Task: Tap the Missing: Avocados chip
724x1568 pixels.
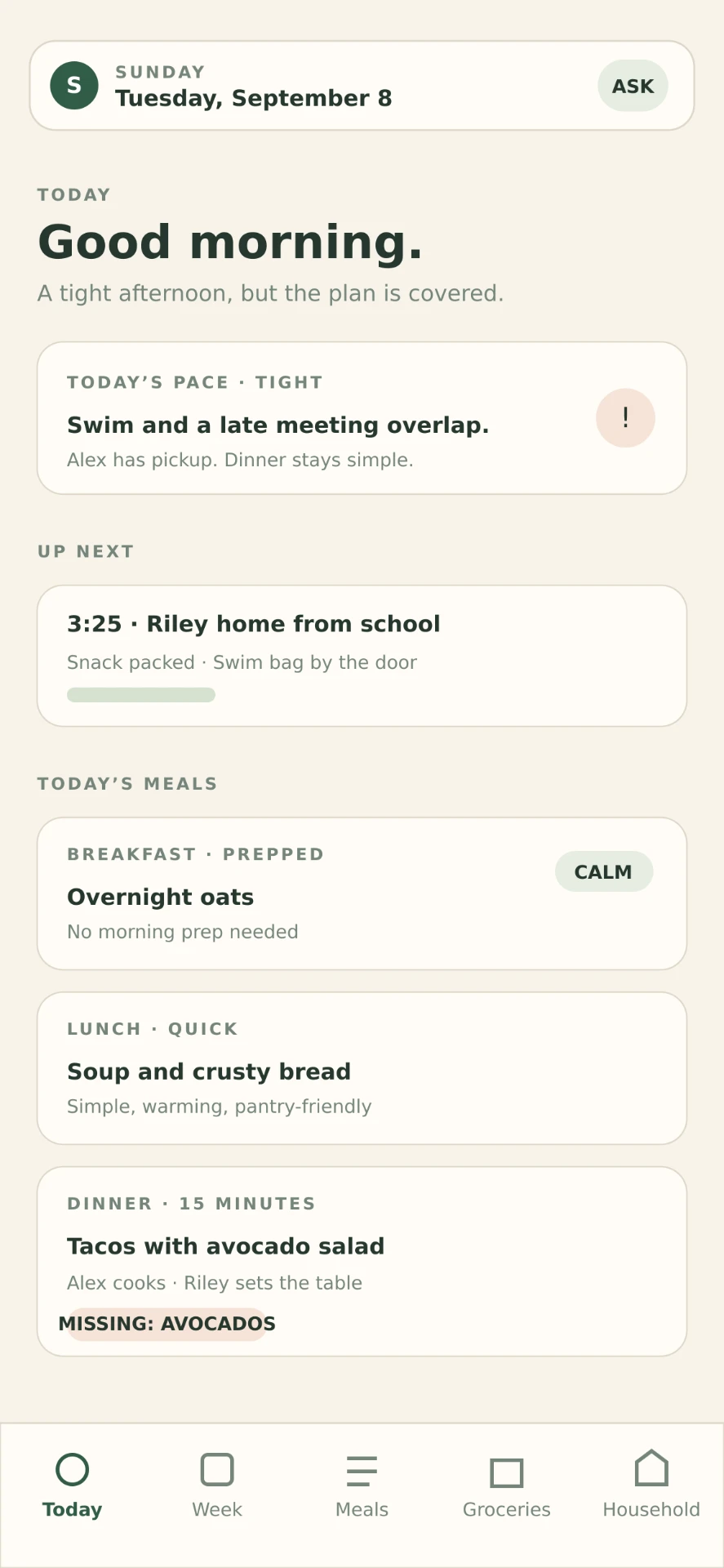Action: [167, 1324]
